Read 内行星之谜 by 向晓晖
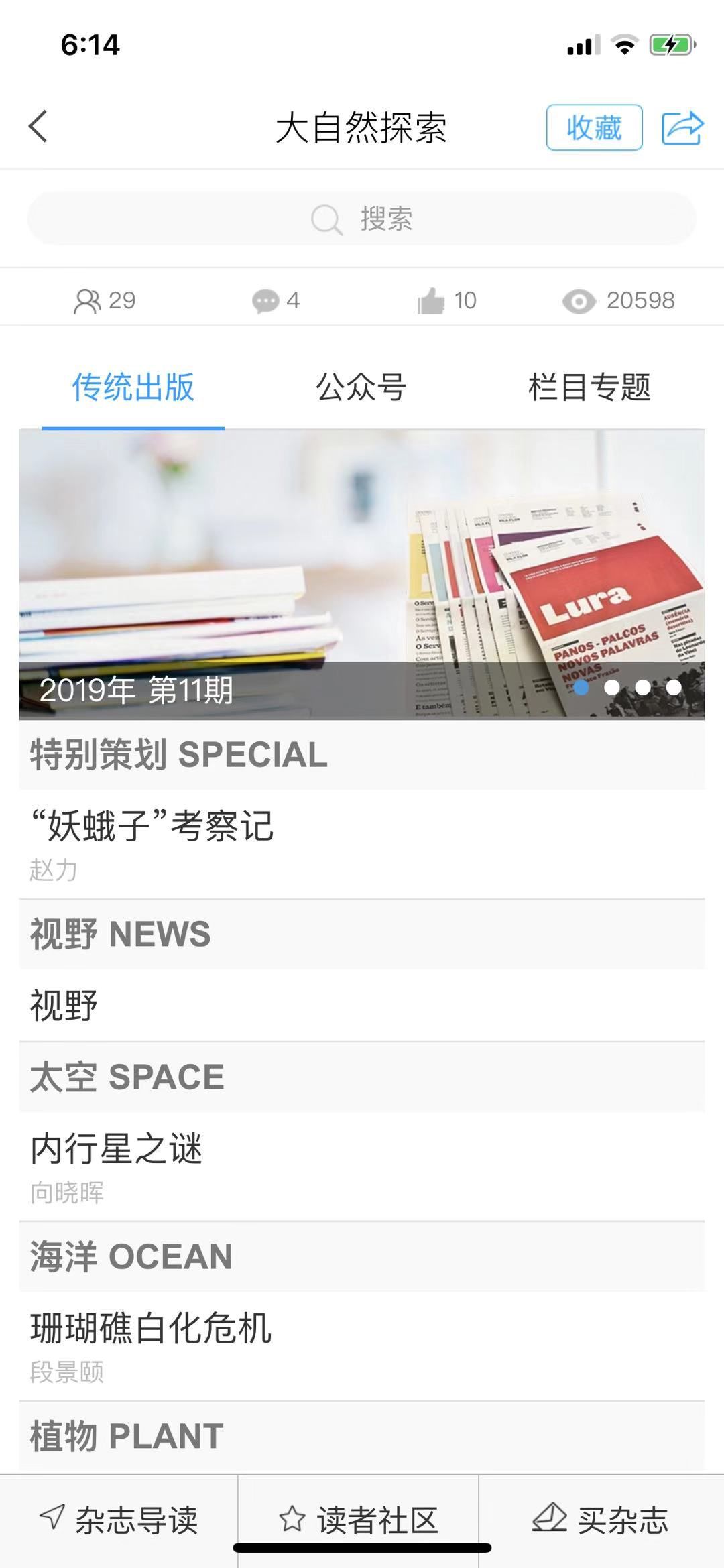This screenshot has height=1568, width=724. 117,1149
